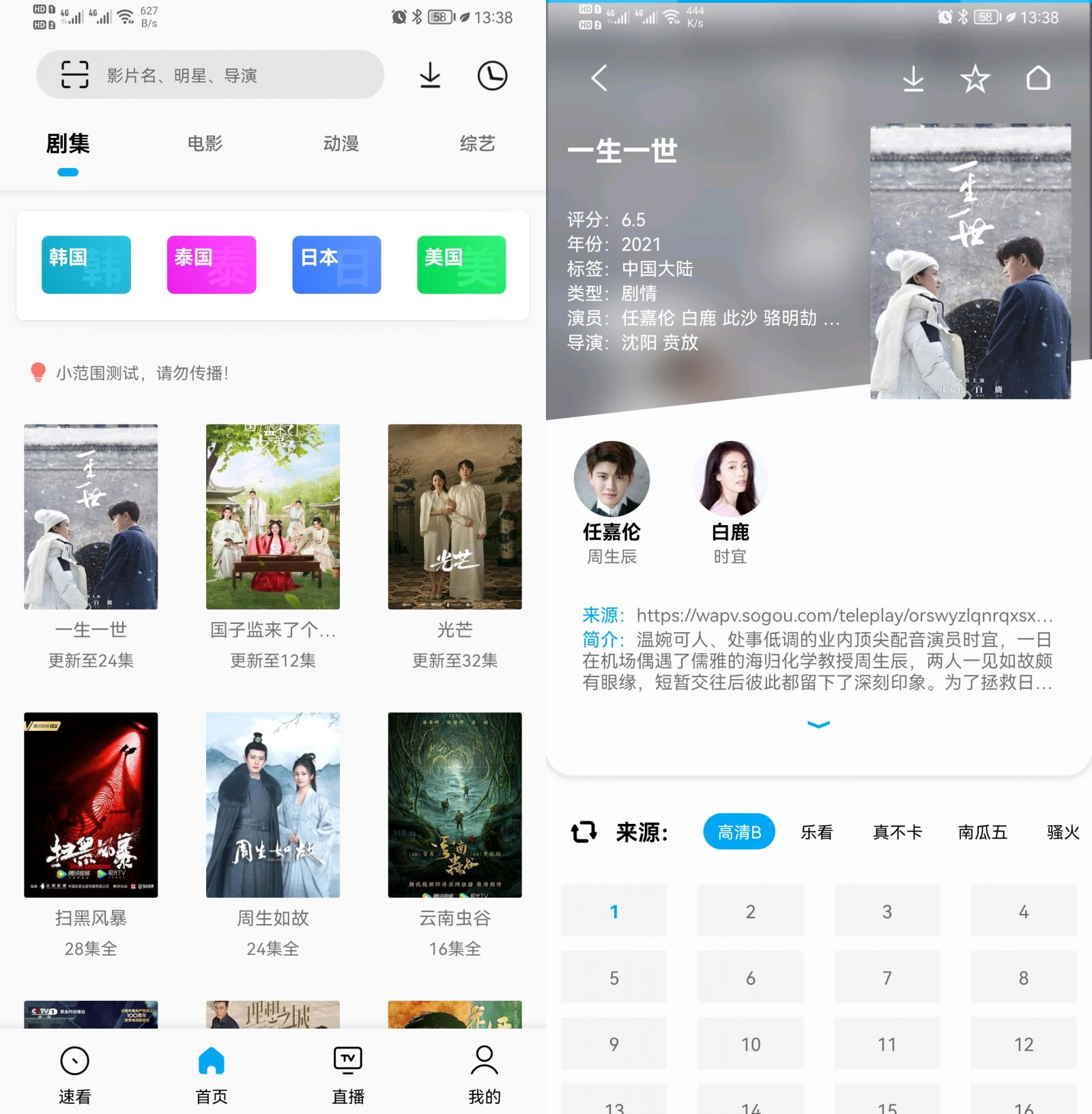
Task: Open the movie name search box
Action: (232, 75)
